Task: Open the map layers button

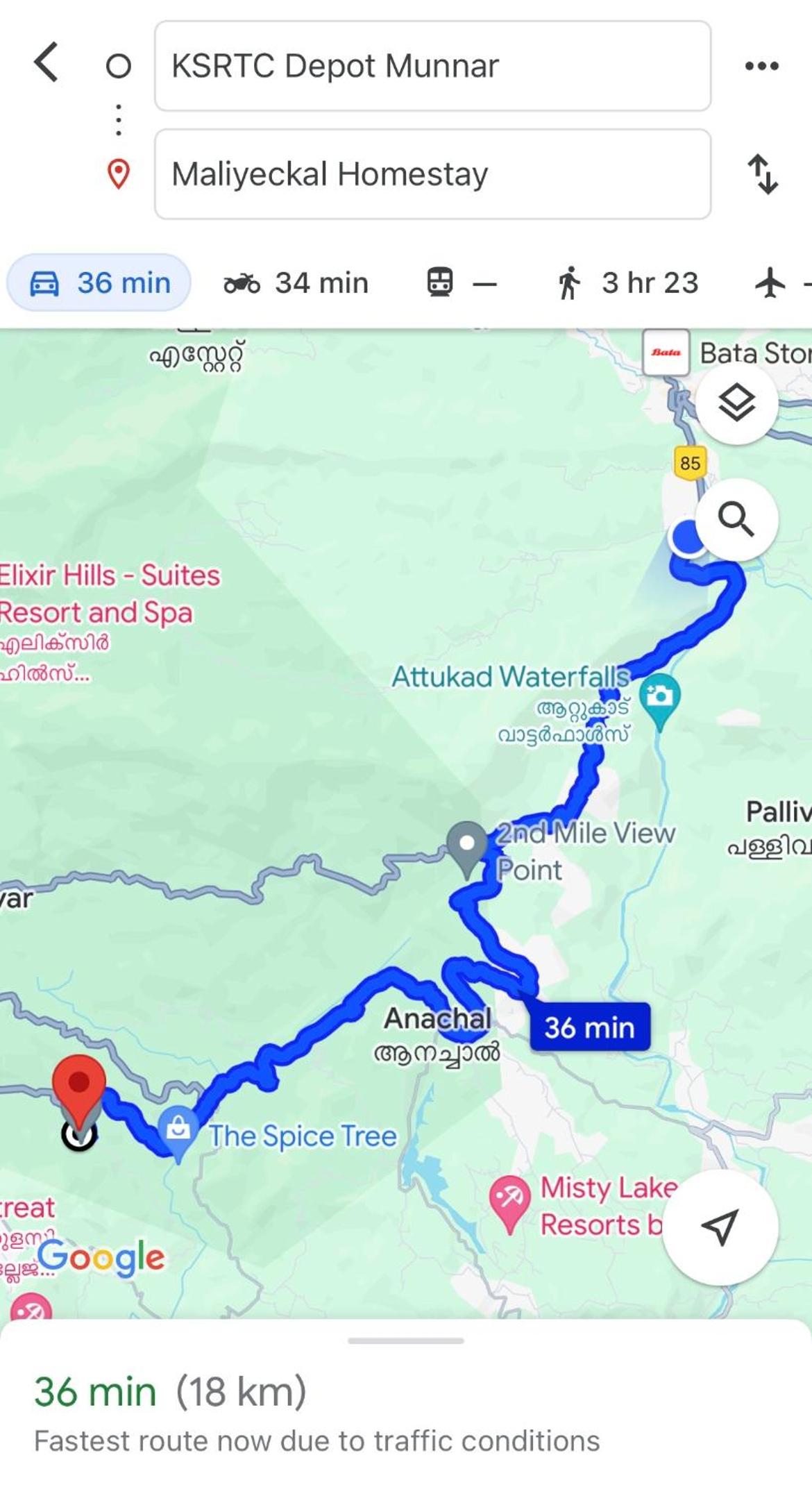Action: 736,403
